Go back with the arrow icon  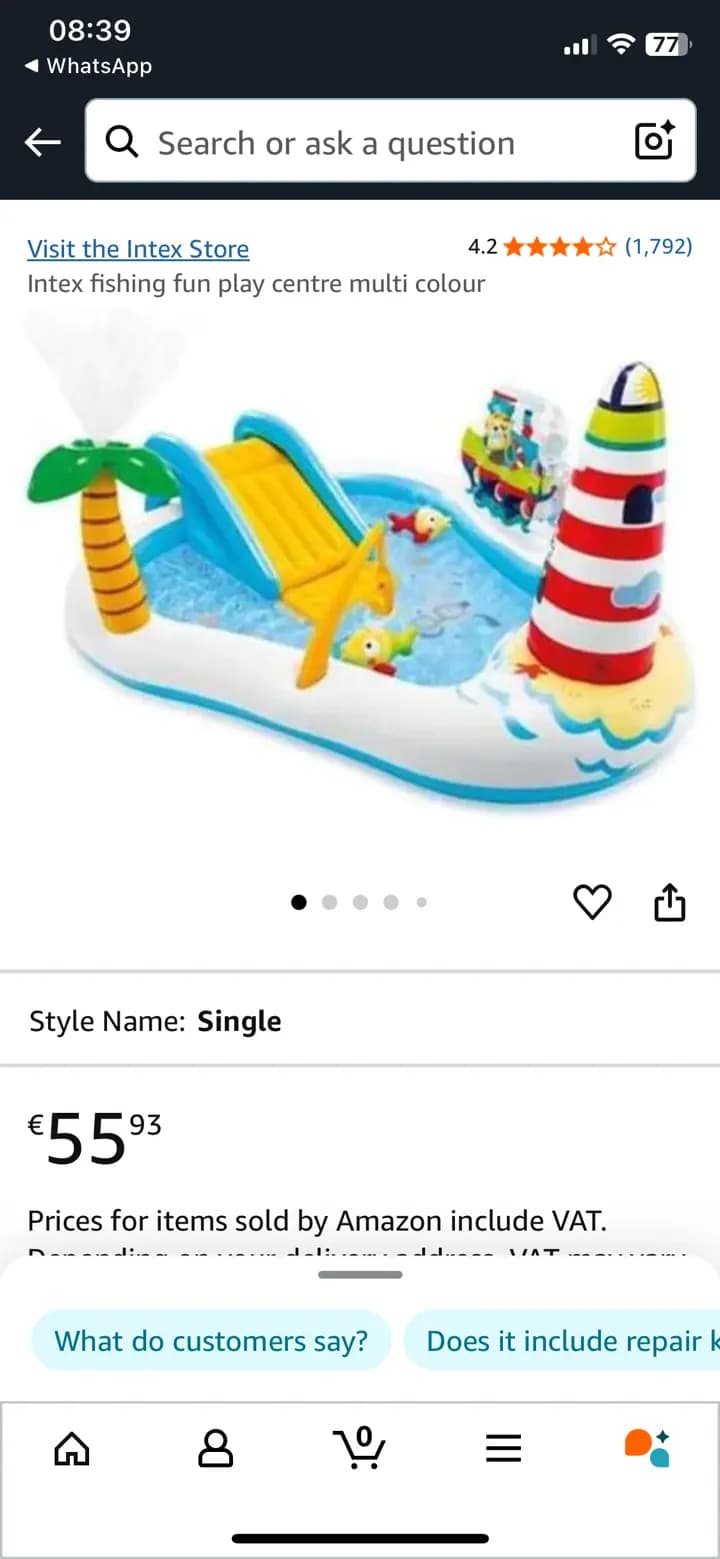point(42,143)
